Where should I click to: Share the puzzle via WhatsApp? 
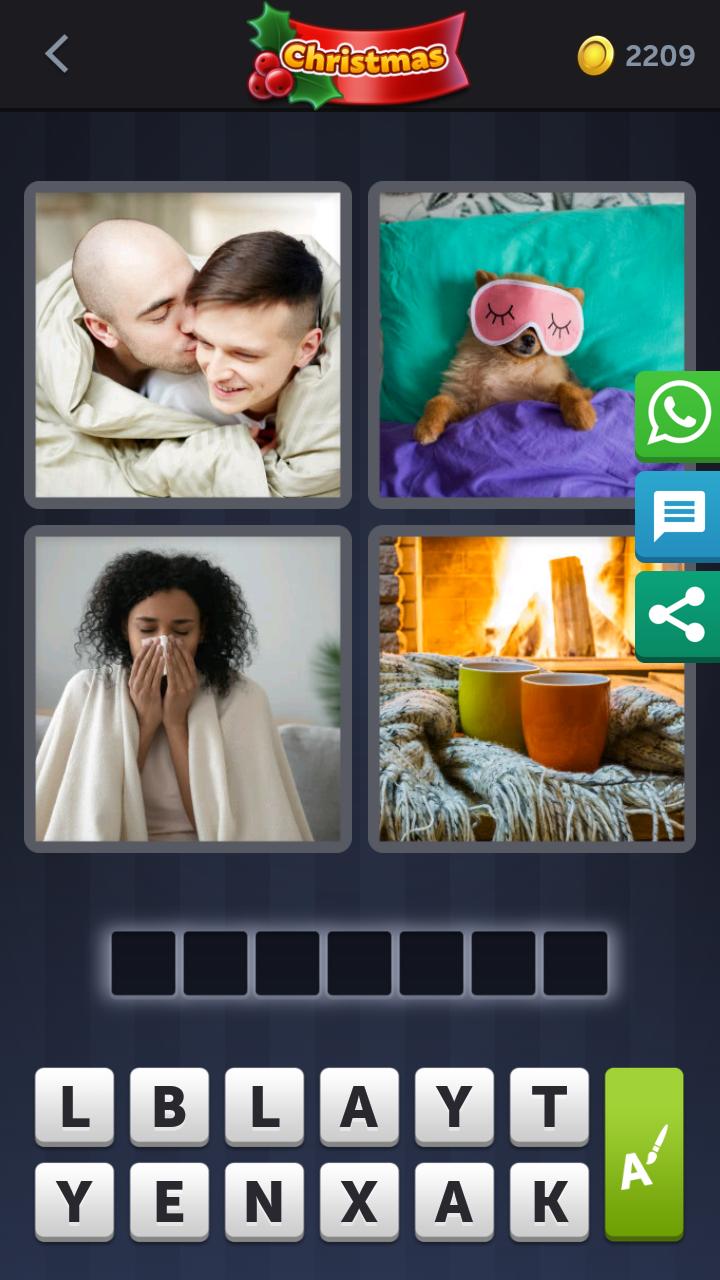coord(679,414)
